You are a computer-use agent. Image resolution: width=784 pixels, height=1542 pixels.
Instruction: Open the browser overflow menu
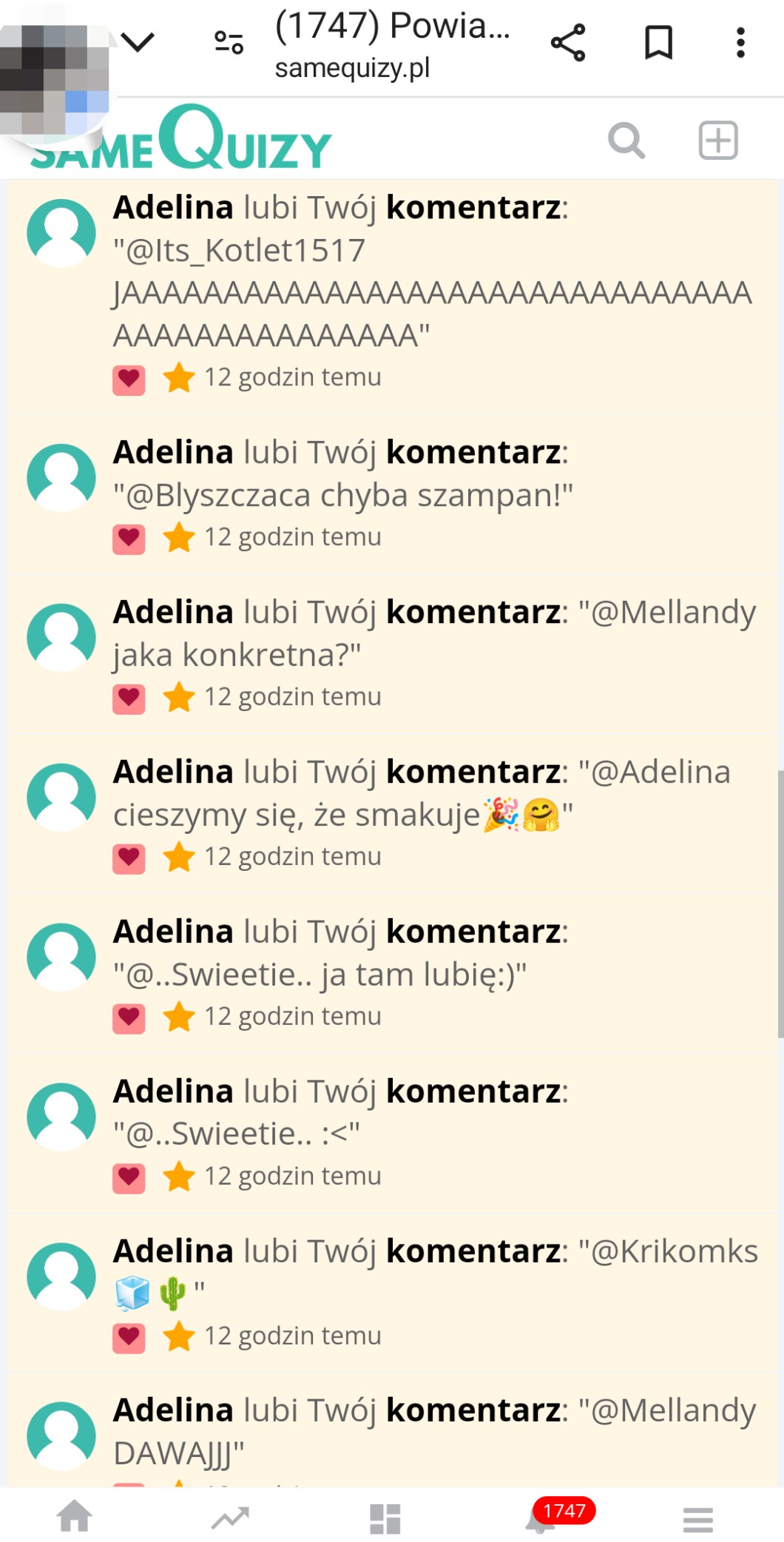(x=740, y=42)
